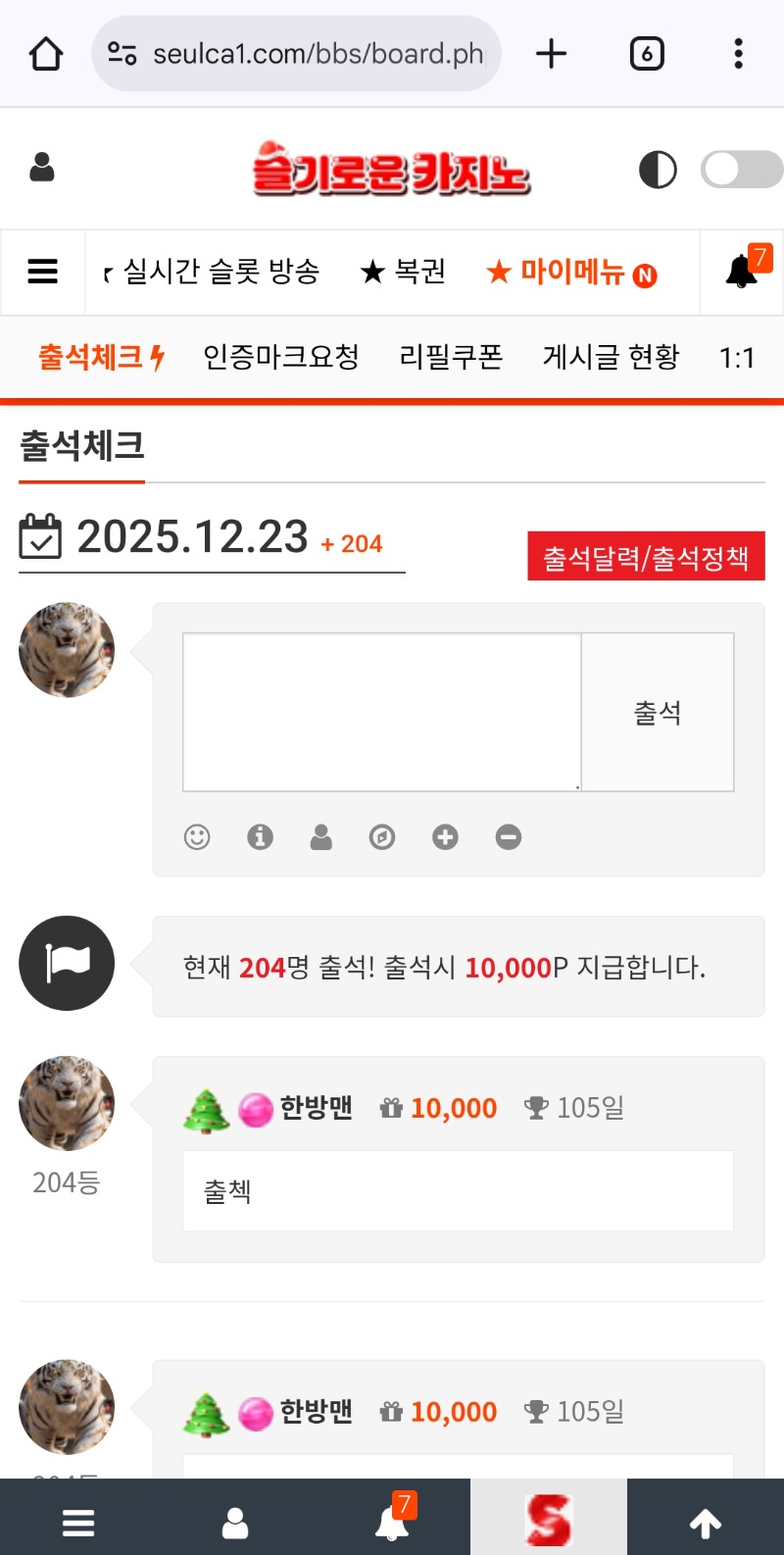The width and height of the screenshot is (784, 1555).
Task: View the six open browser tabs
Action: coord(647,54)
